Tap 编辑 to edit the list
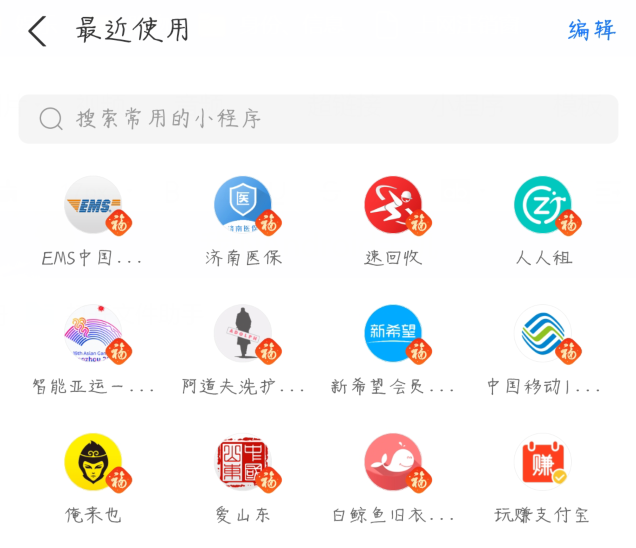Screen dimensions: 636x548 point(591,30)
